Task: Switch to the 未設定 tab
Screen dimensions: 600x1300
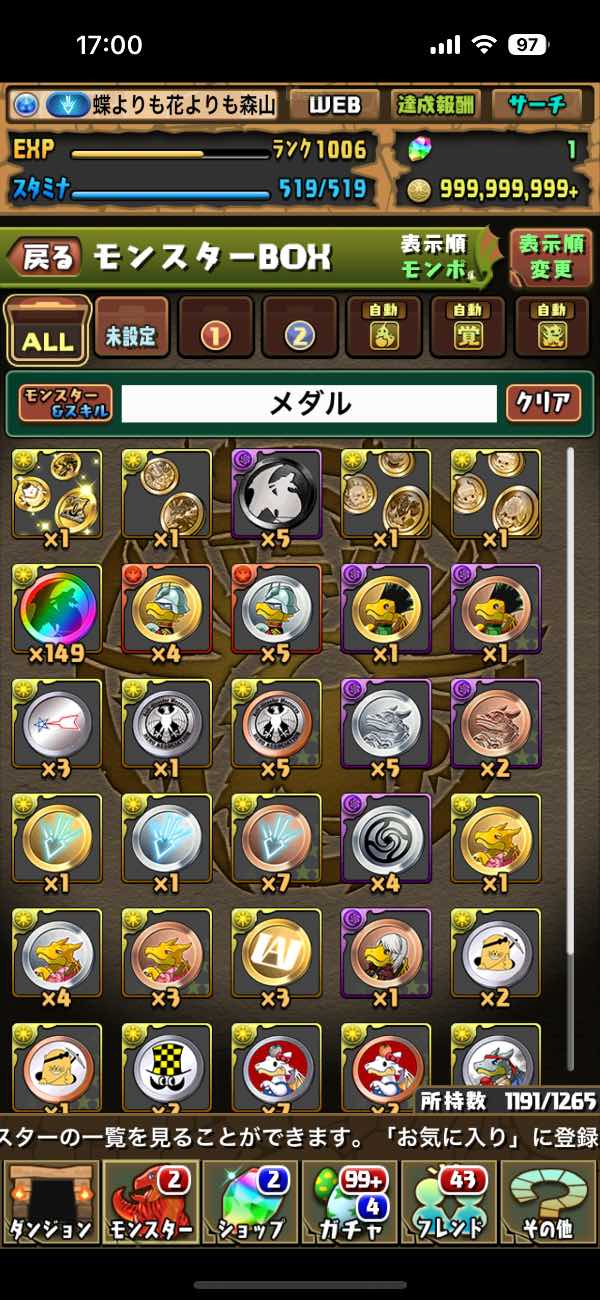Action: coord(132,329)
